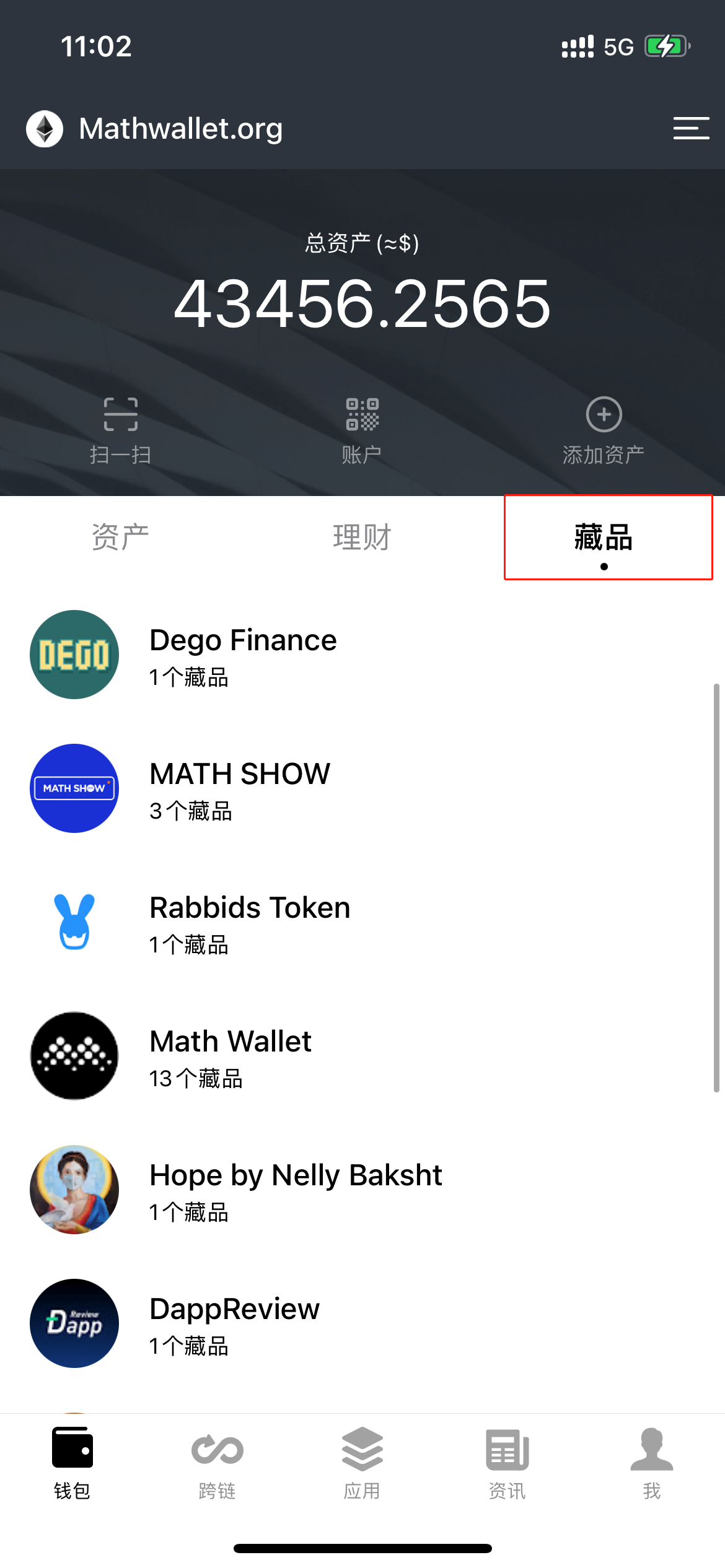The height and width of the screenshot is (1568, 725).
Task: Open Math Wallet's 13 collectibles
Action: pyautogui.click(x=362, y=1056)
